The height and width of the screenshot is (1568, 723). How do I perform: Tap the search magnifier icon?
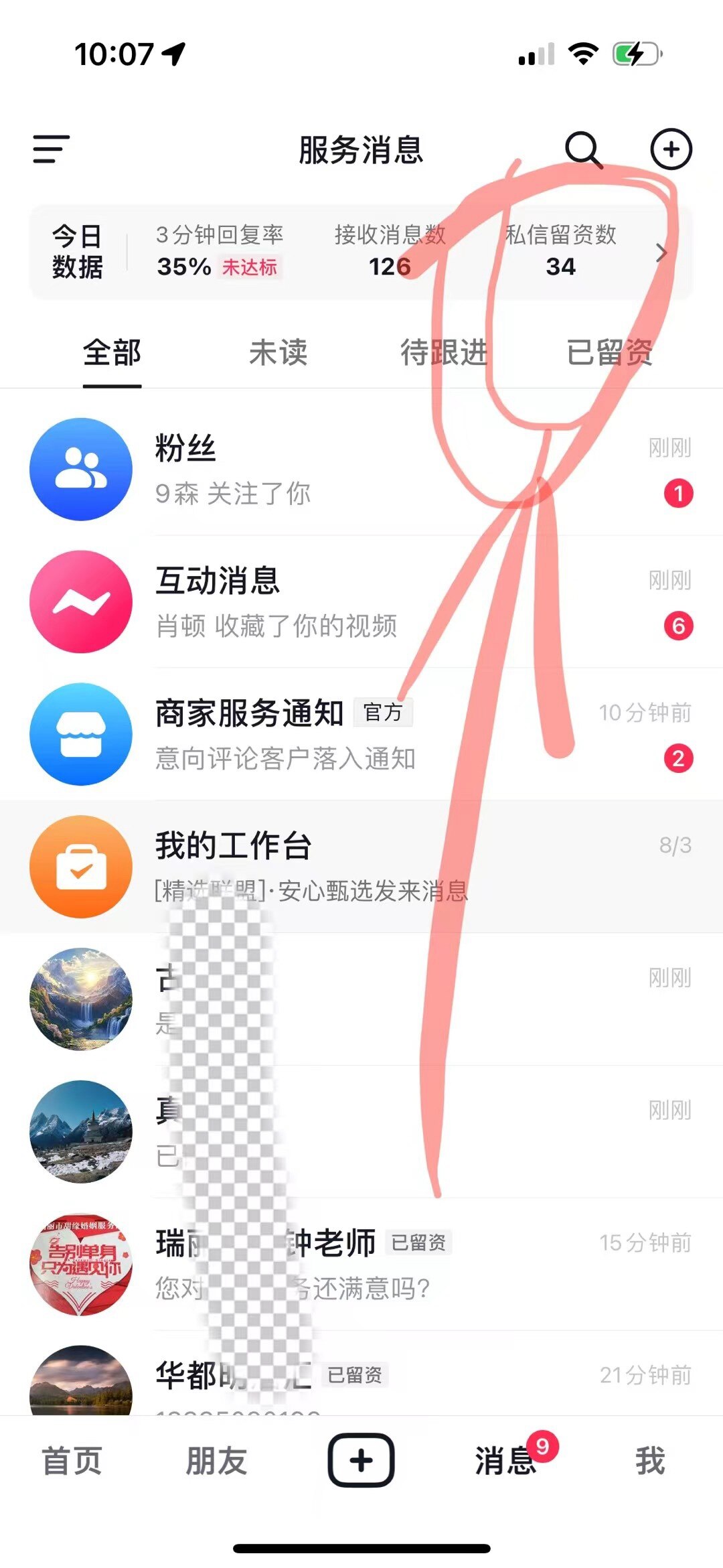tap(584, 149)
